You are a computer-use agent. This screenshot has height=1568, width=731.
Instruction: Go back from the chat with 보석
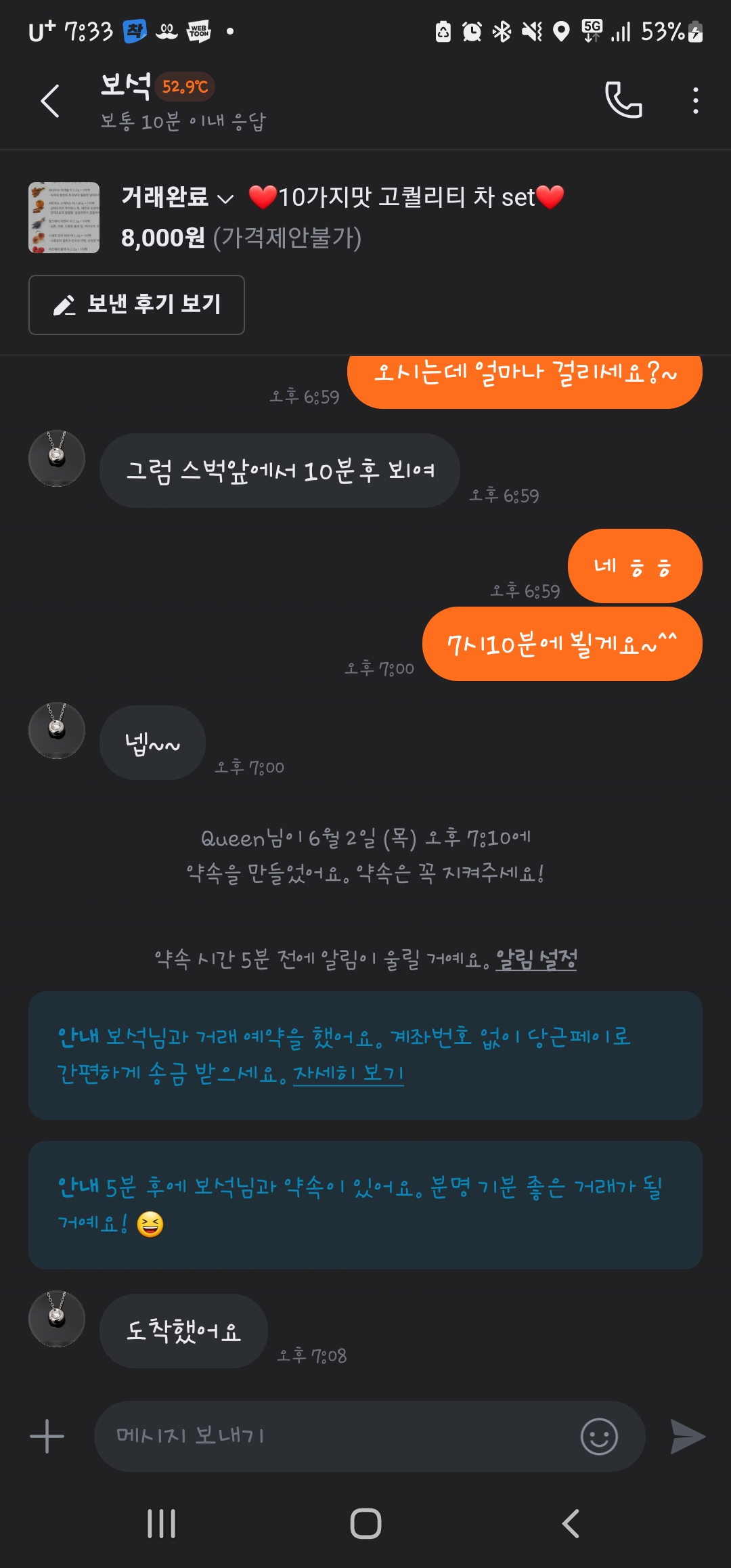50,102
